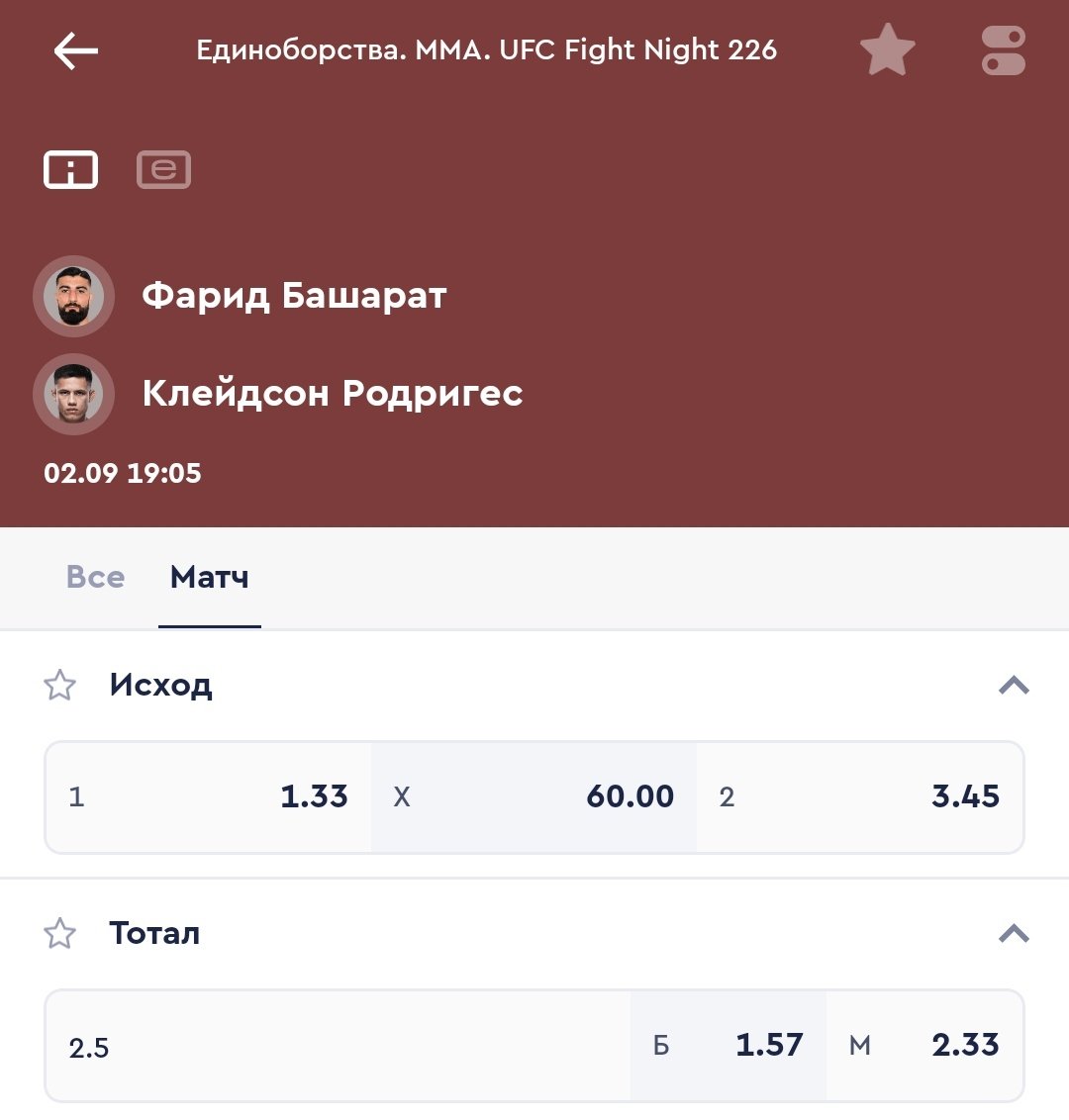1069x1120 pixels.
Task: Switch to the Все tab
Action: tap(95, 577)
